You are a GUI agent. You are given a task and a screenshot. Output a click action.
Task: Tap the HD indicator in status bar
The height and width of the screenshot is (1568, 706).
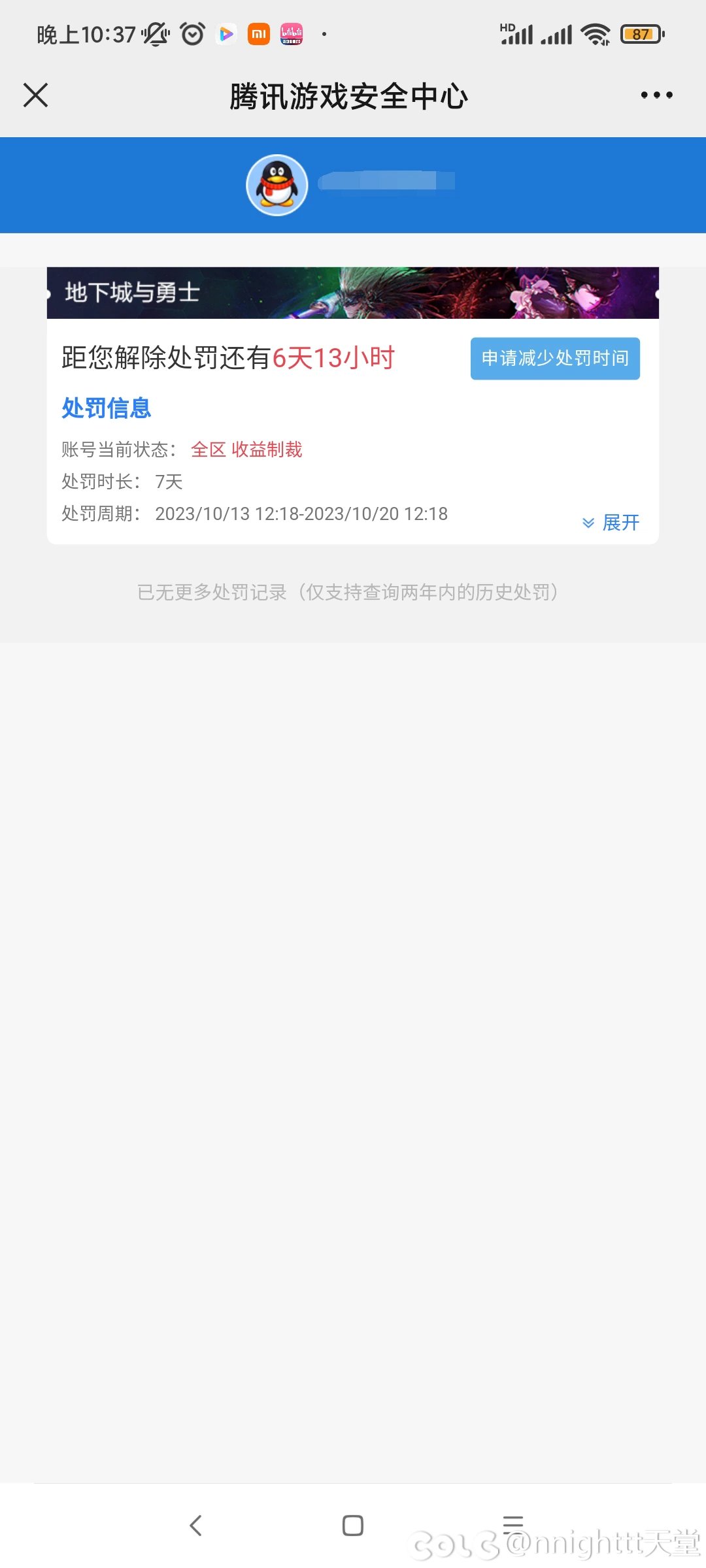(x=507, y=26)
